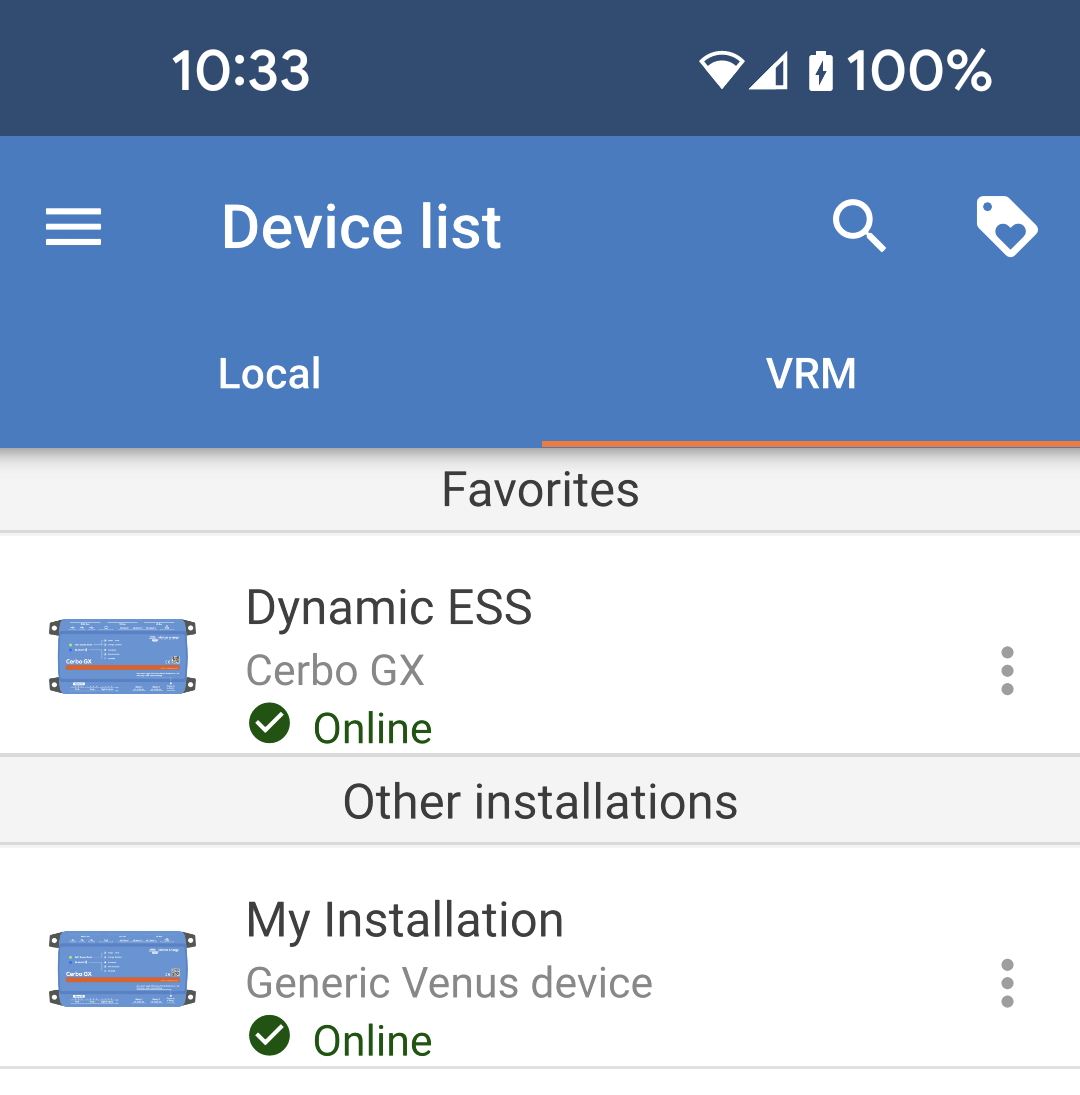Open the navigation drawer menu
The width and height of the screenshot is (1080, 1095).
(72, 227)
